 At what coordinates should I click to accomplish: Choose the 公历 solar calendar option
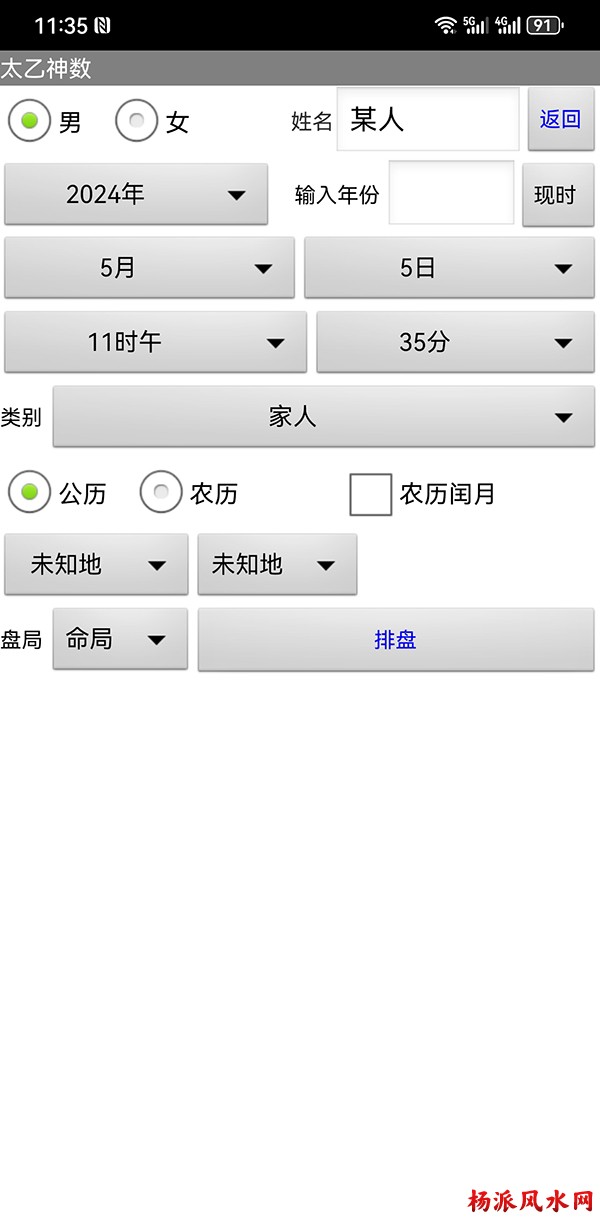pyautogui.click(x=30, y=492)
